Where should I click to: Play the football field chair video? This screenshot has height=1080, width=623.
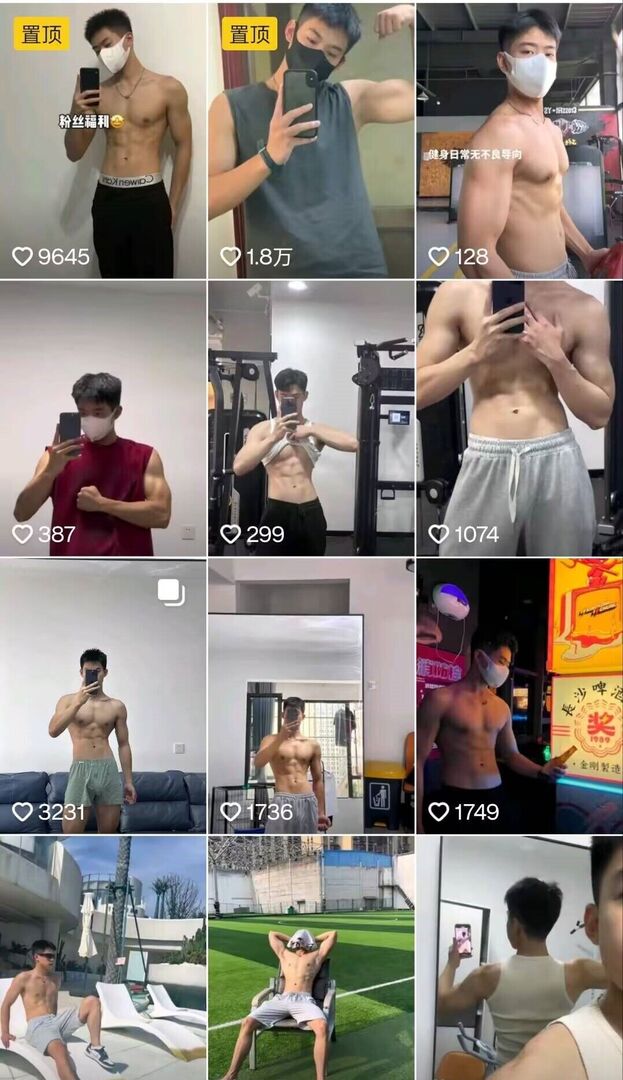pyautogui.click(x=311, y=957)
